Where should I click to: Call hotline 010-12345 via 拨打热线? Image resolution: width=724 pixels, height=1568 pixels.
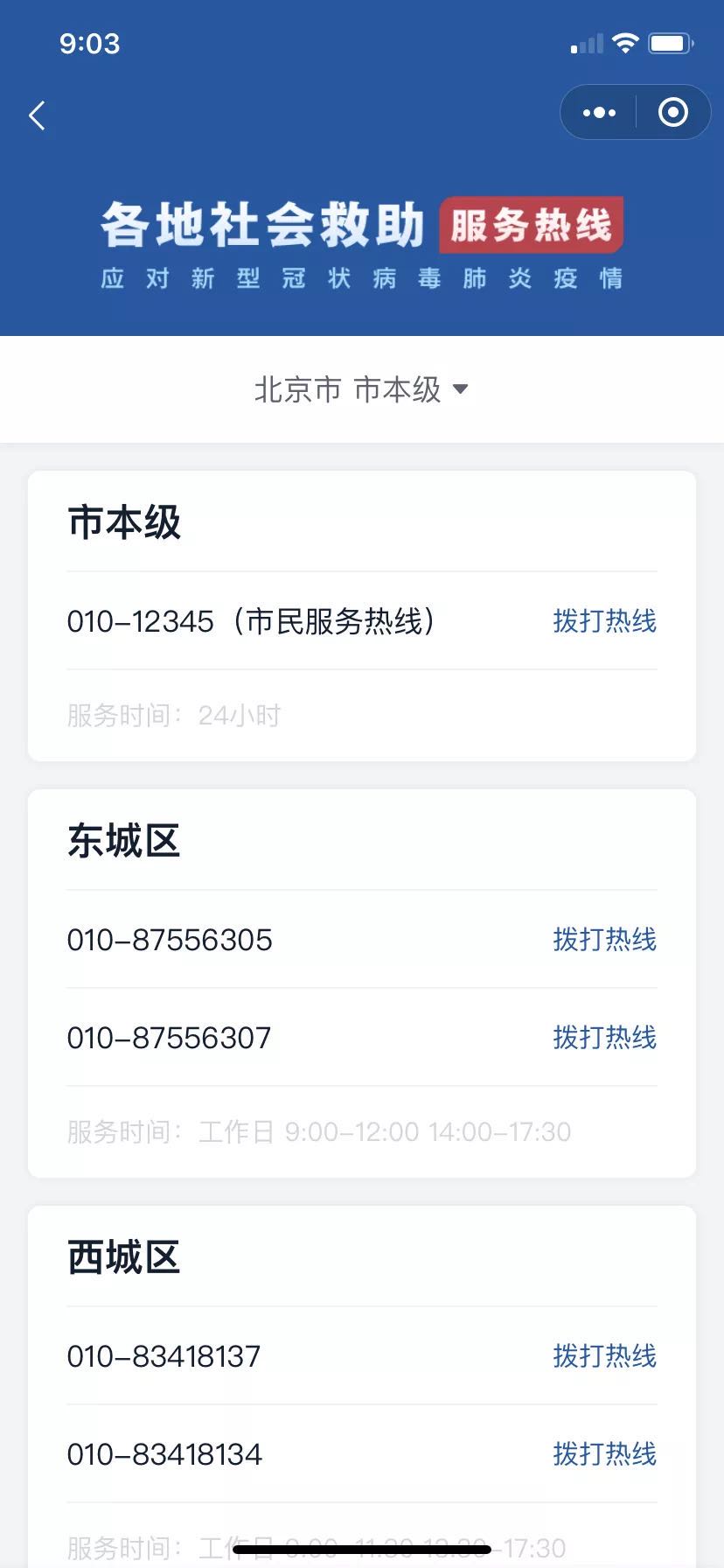pyautogui.click(x=604, y=621)
